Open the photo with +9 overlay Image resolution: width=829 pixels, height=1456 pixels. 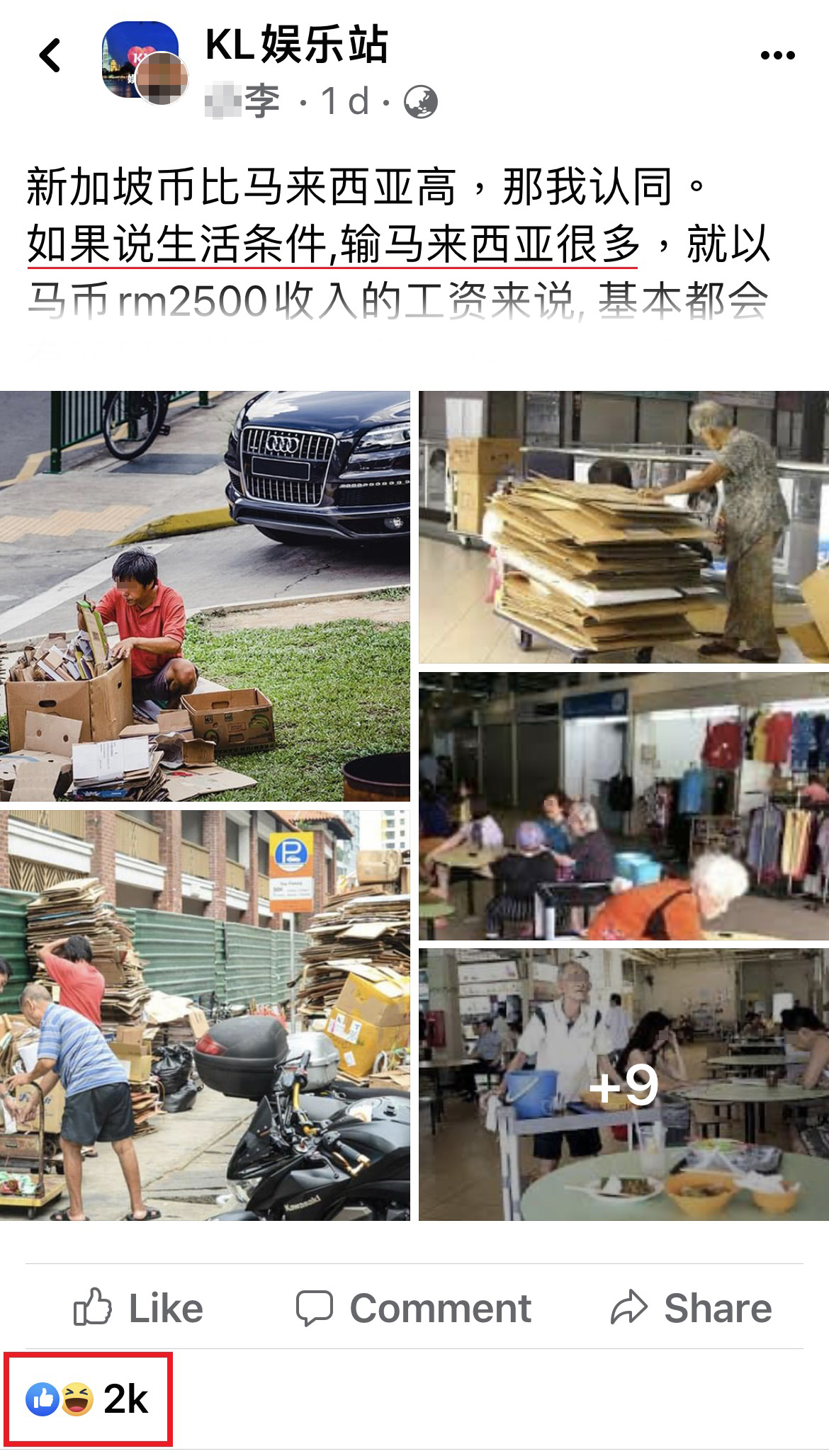coord(624,1084)
